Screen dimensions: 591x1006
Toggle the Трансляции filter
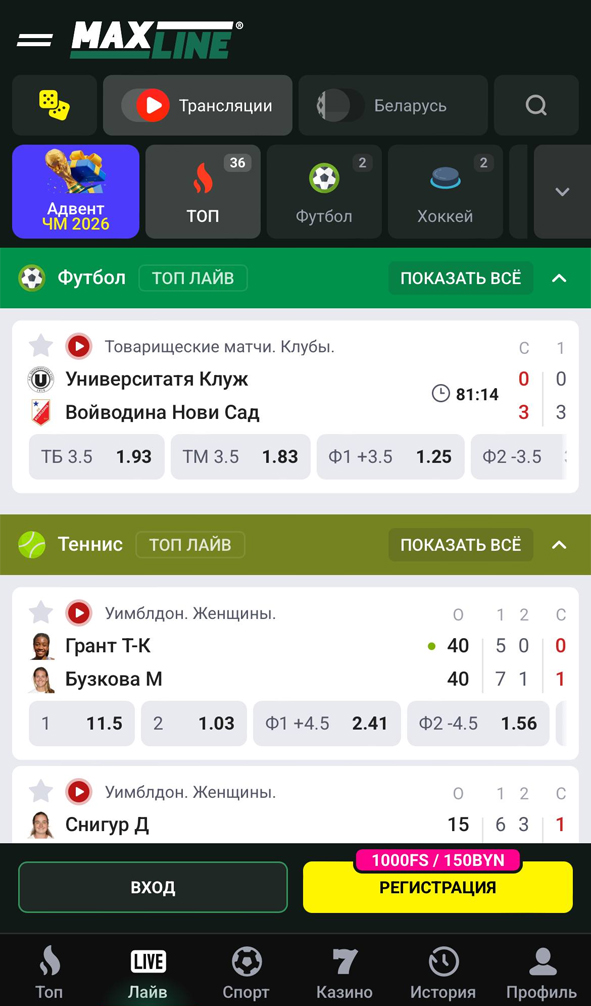pos(198,105)
